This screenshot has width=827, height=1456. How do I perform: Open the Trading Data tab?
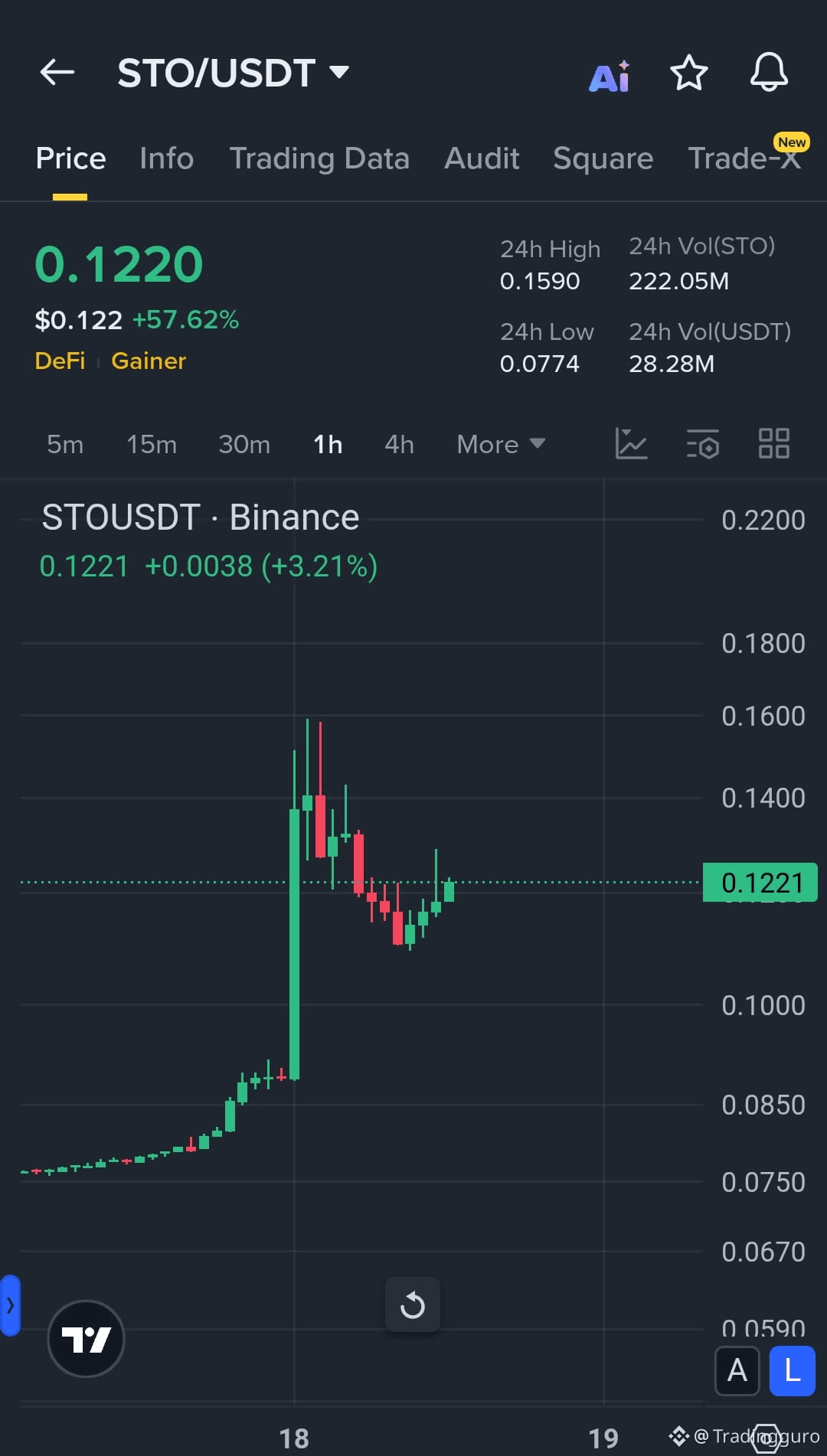(319, 158)
